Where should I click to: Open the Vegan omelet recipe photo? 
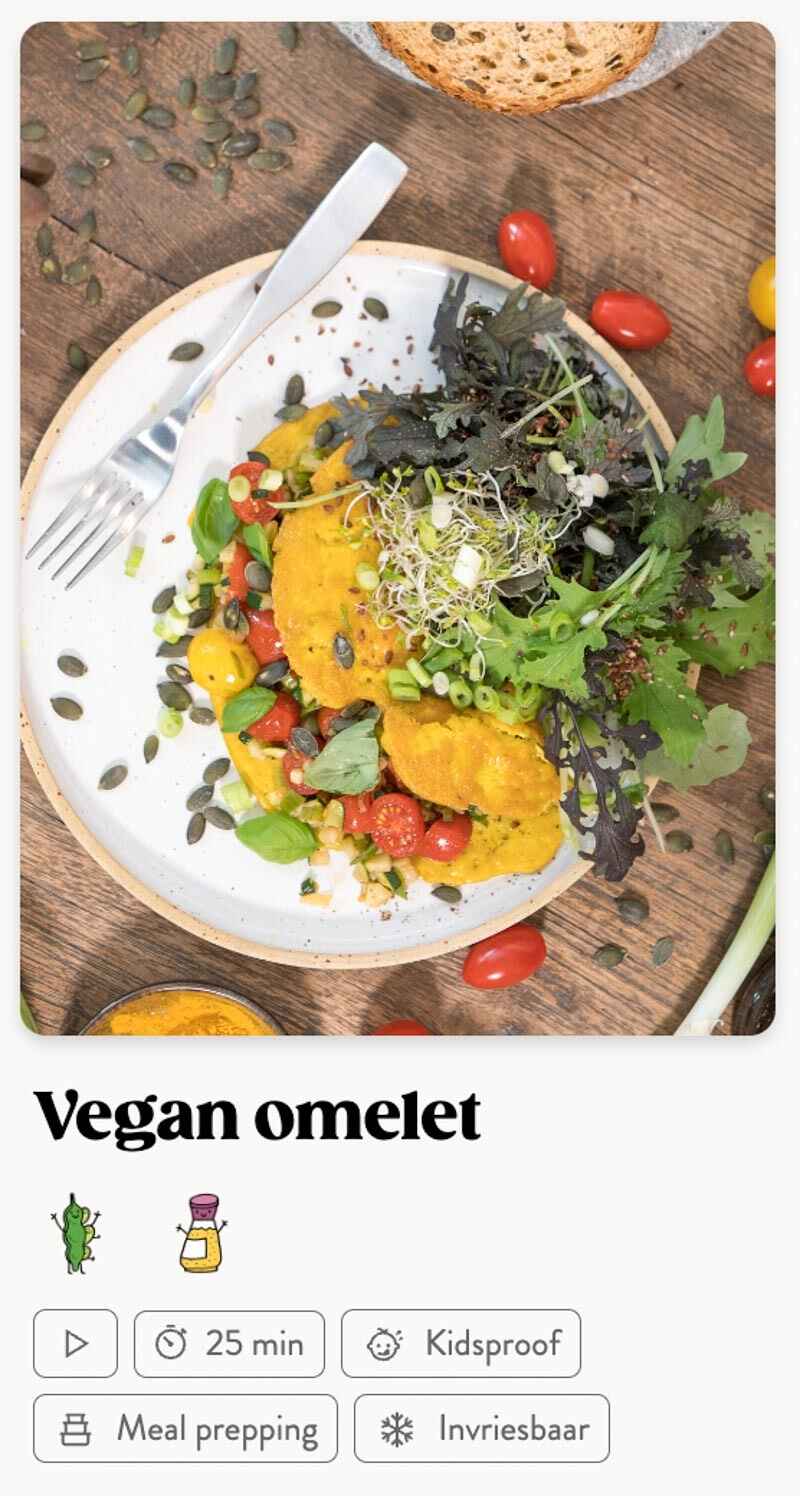click(397, 528)
